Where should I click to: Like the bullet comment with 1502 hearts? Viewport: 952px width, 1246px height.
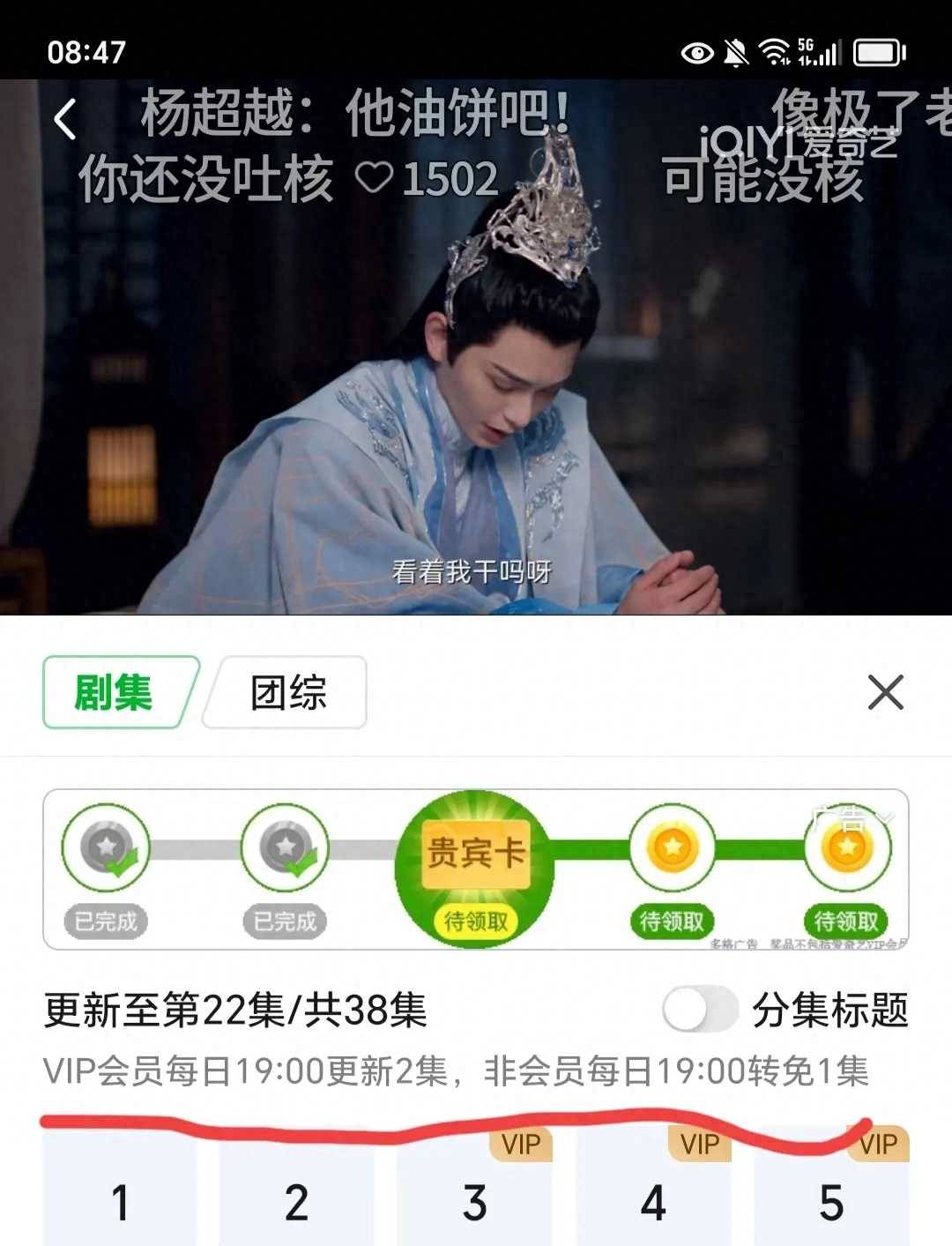tap(374, 178)
